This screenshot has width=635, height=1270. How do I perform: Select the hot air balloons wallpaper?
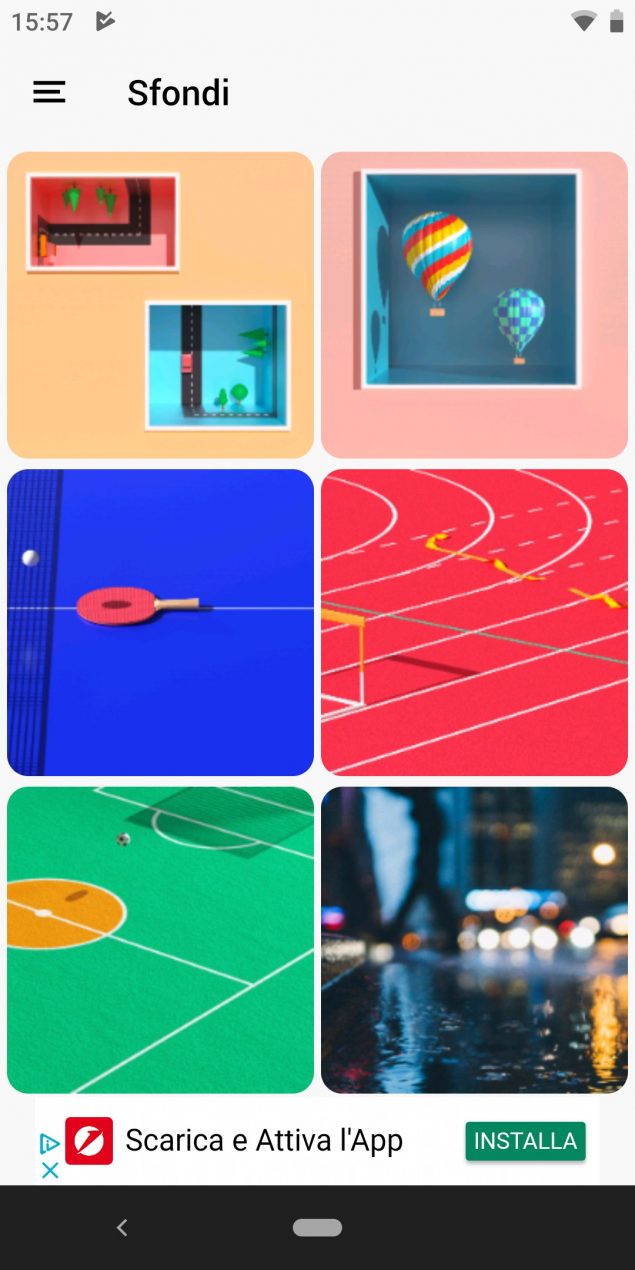pos(474,305)
